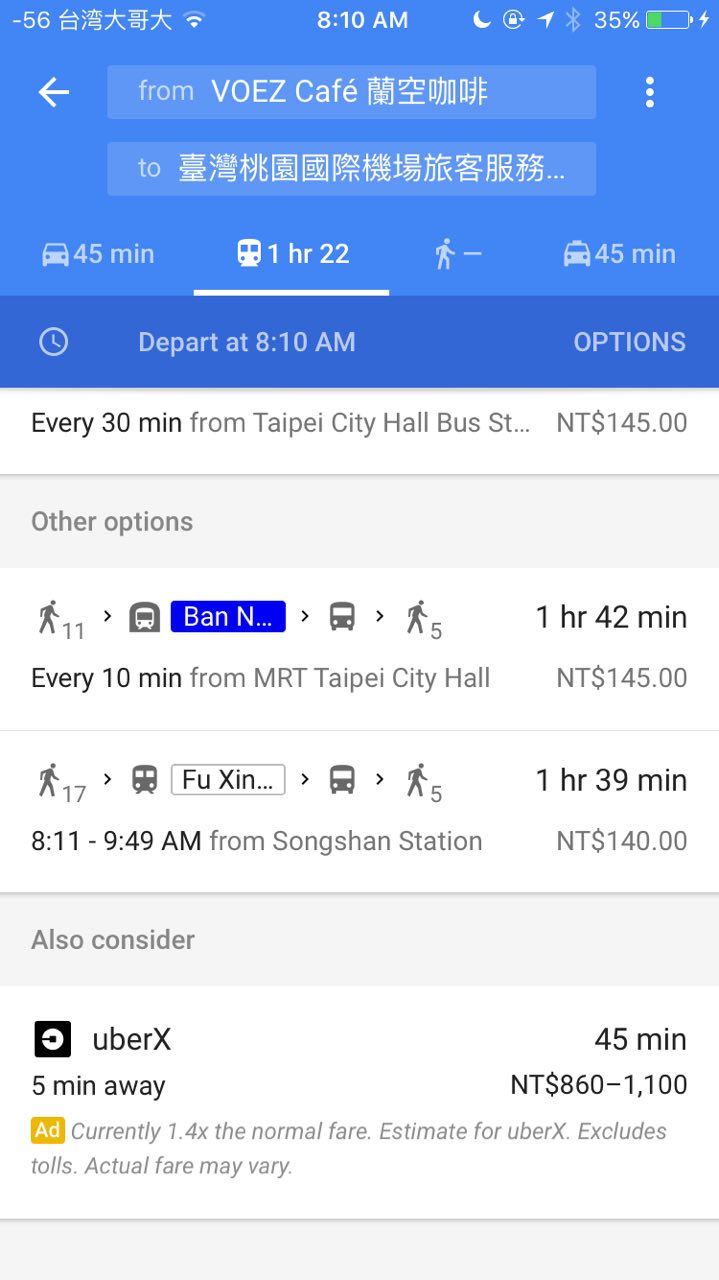This screenshot has width=719, height=1280.
Task: Select the transit 1 hr 22 tab
Action: (293, 254)
